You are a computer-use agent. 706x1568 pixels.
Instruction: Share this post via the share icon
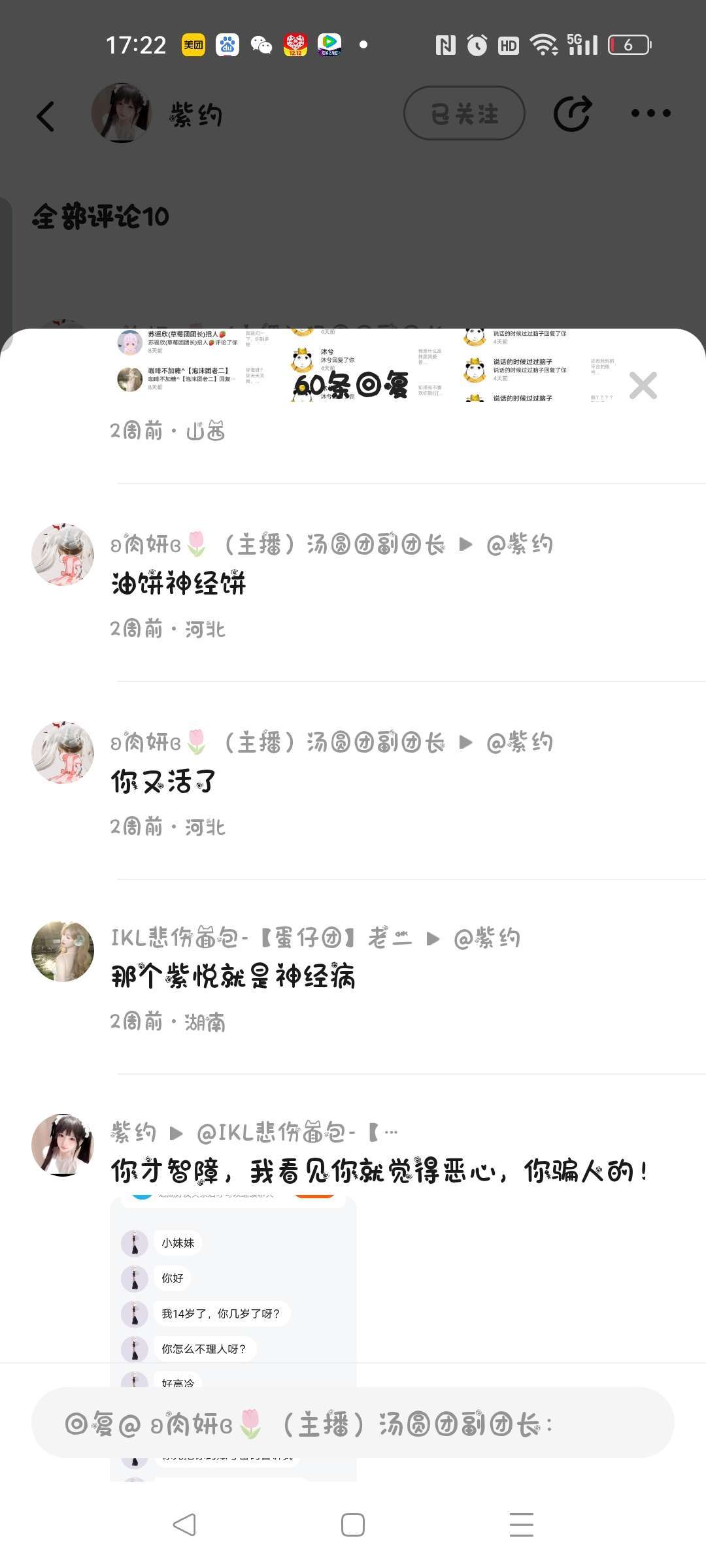click(573, 114)
